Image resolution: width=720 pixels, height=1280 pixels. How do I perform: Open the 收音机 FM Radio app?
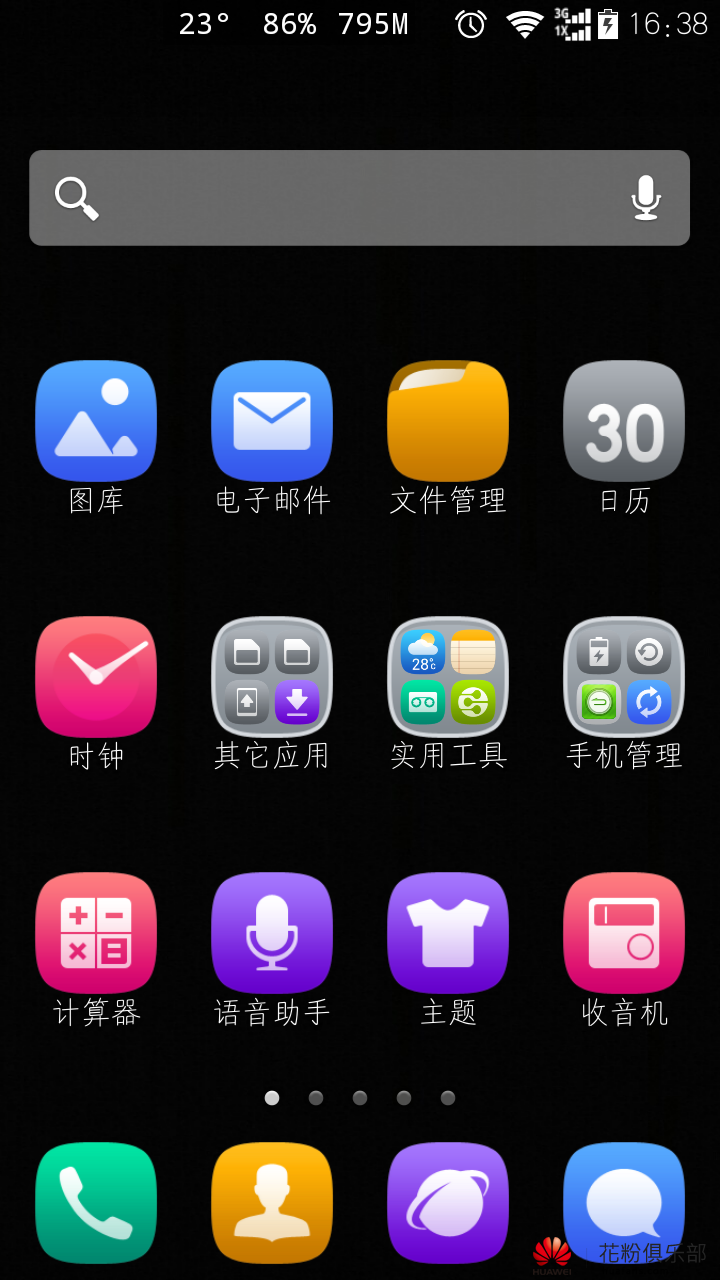pyautogui.click(x=624, y=932)
